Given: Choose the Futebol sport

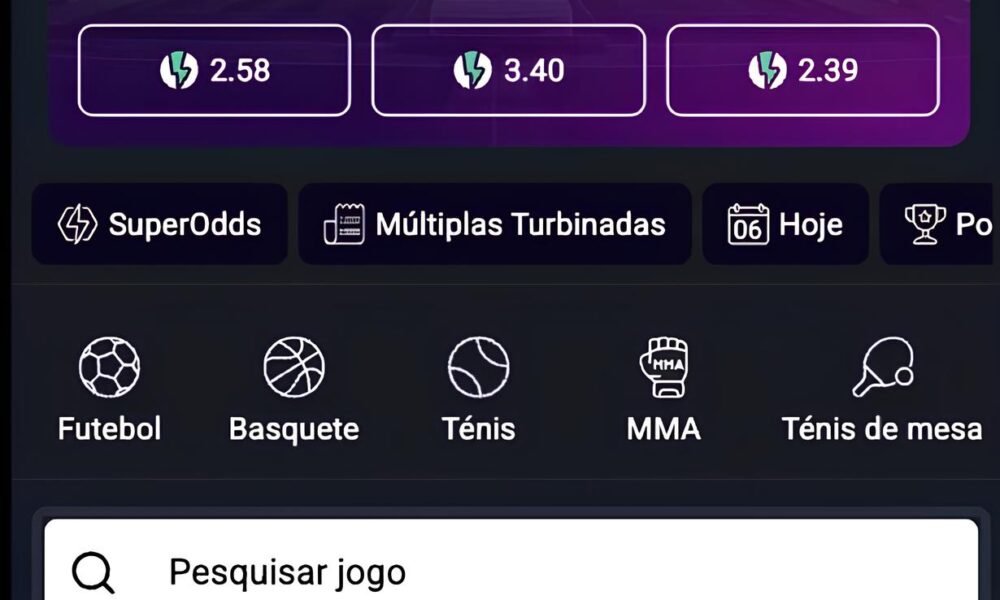Looking at the screenshot, I should point(109,390).
